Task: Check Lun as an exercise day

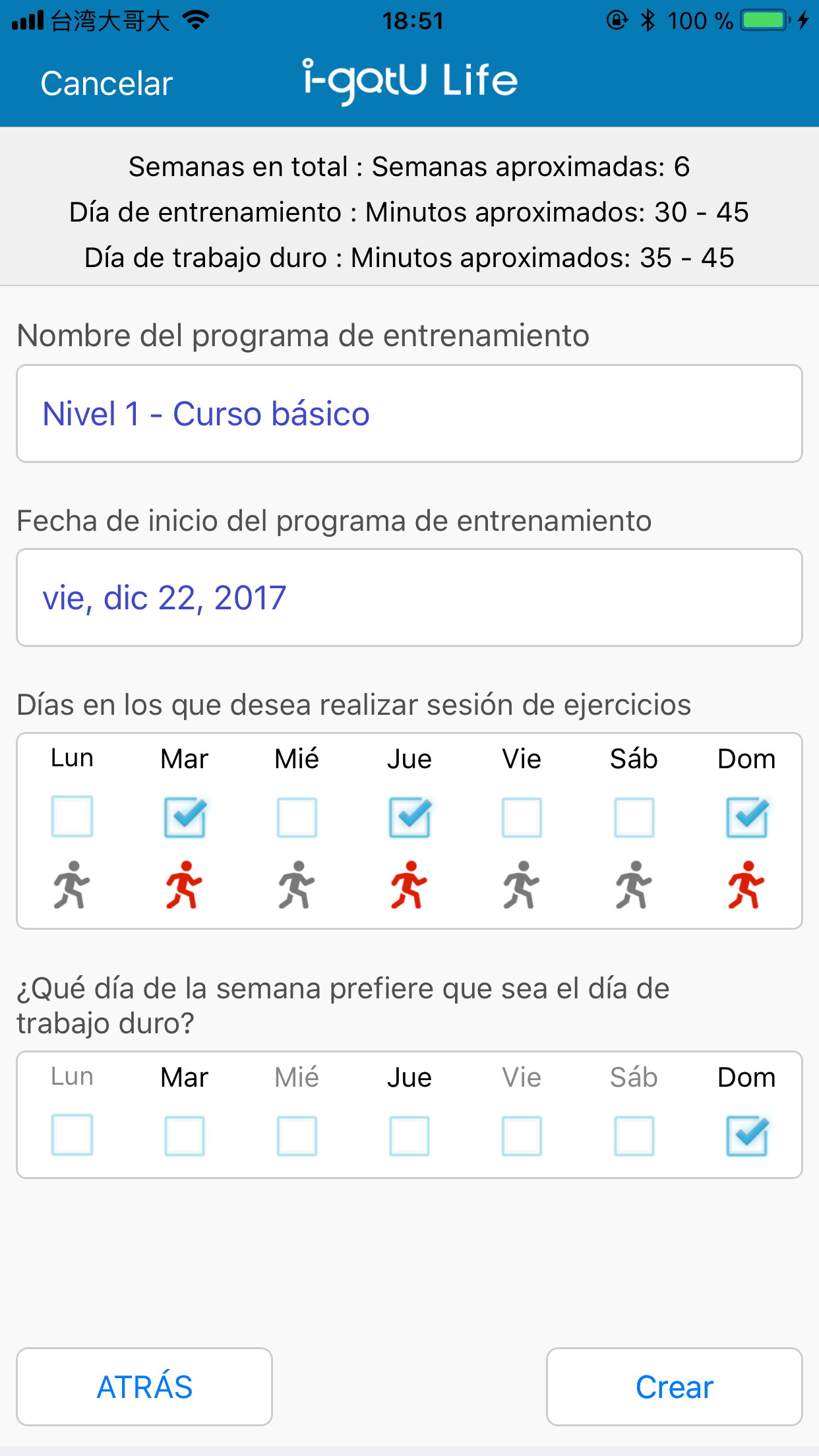Action: click(x=72, y=817)
